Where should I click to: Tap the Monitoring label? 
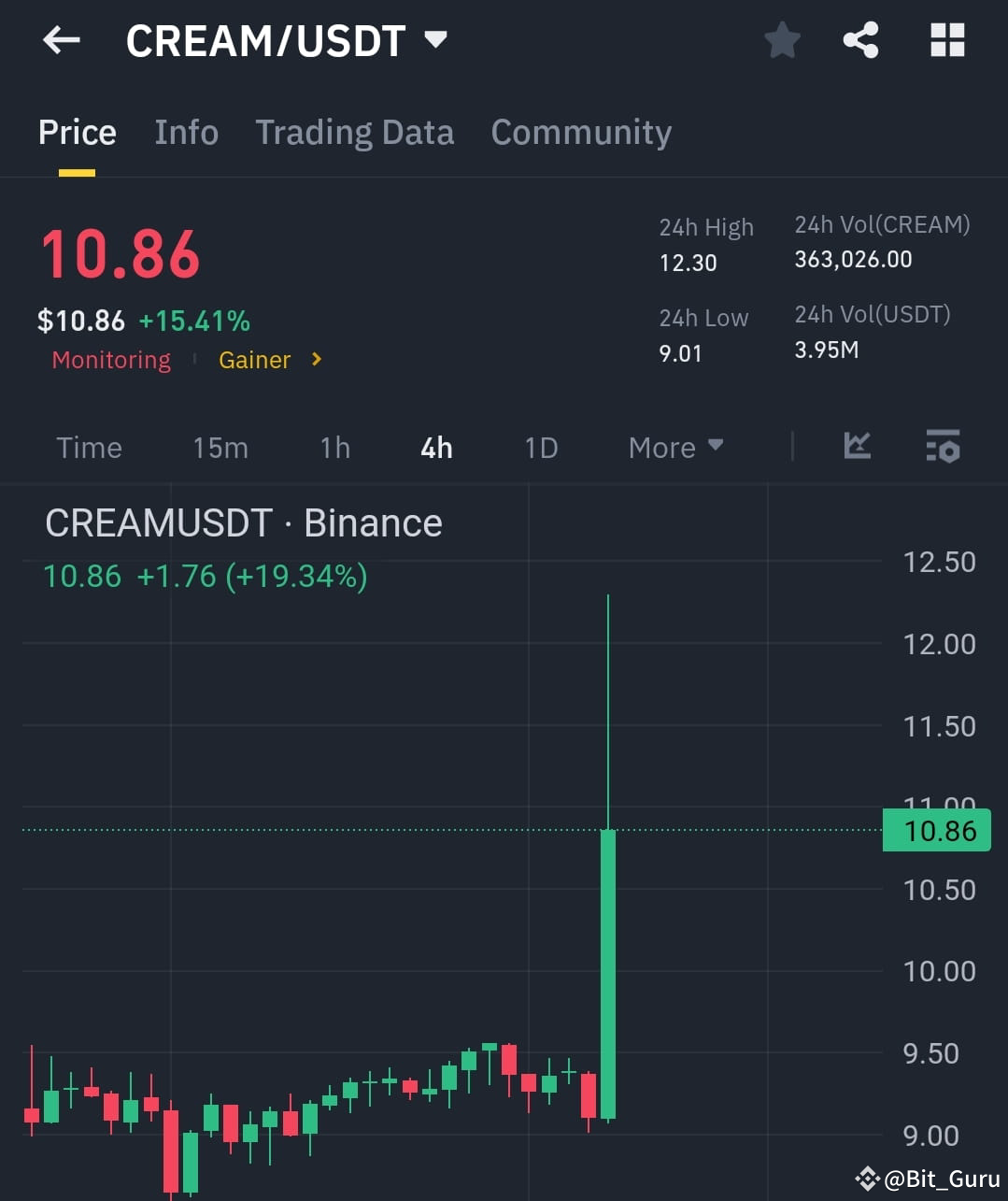tap(110, 359)
